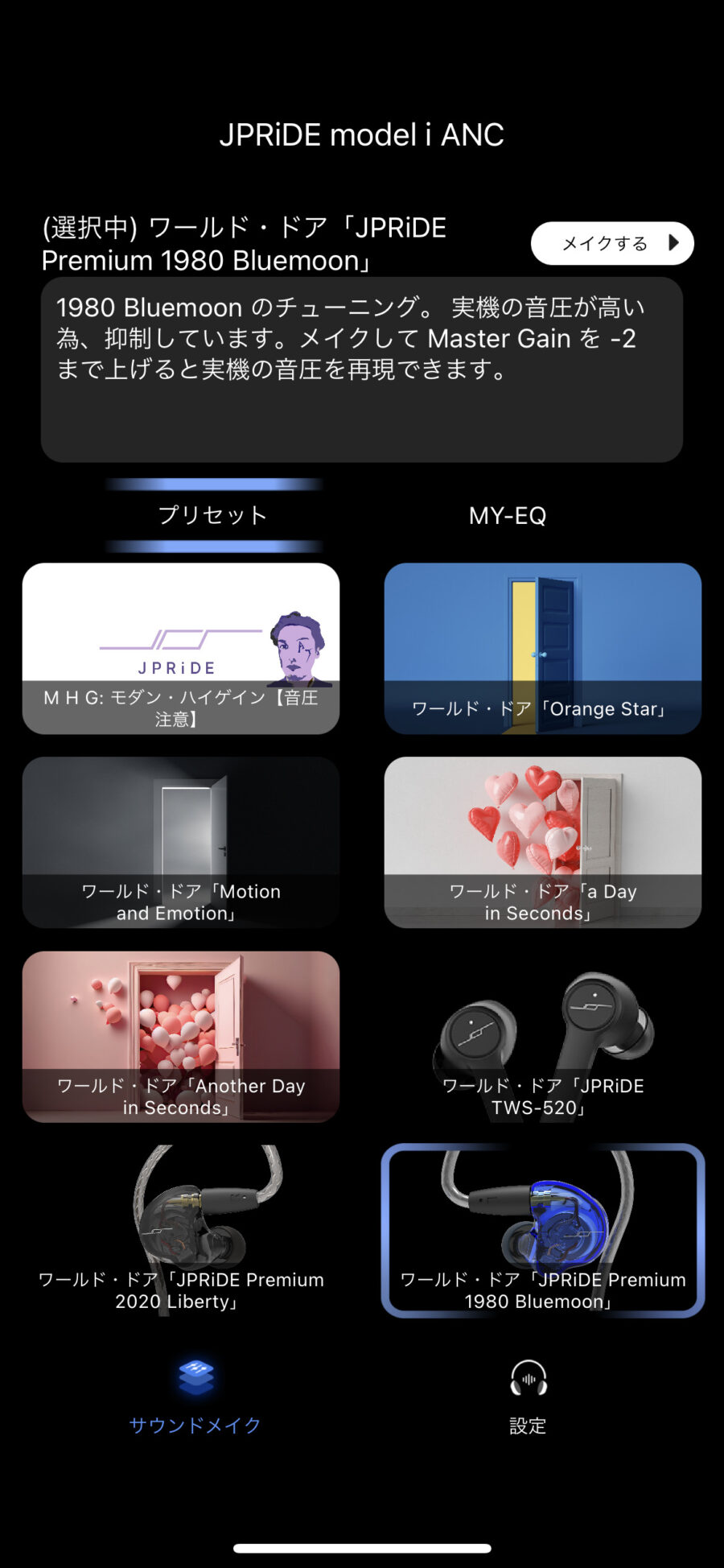Switch to the MY-EQ tab
This screenshot has height=1568, width=724.
tap(508, 515)
